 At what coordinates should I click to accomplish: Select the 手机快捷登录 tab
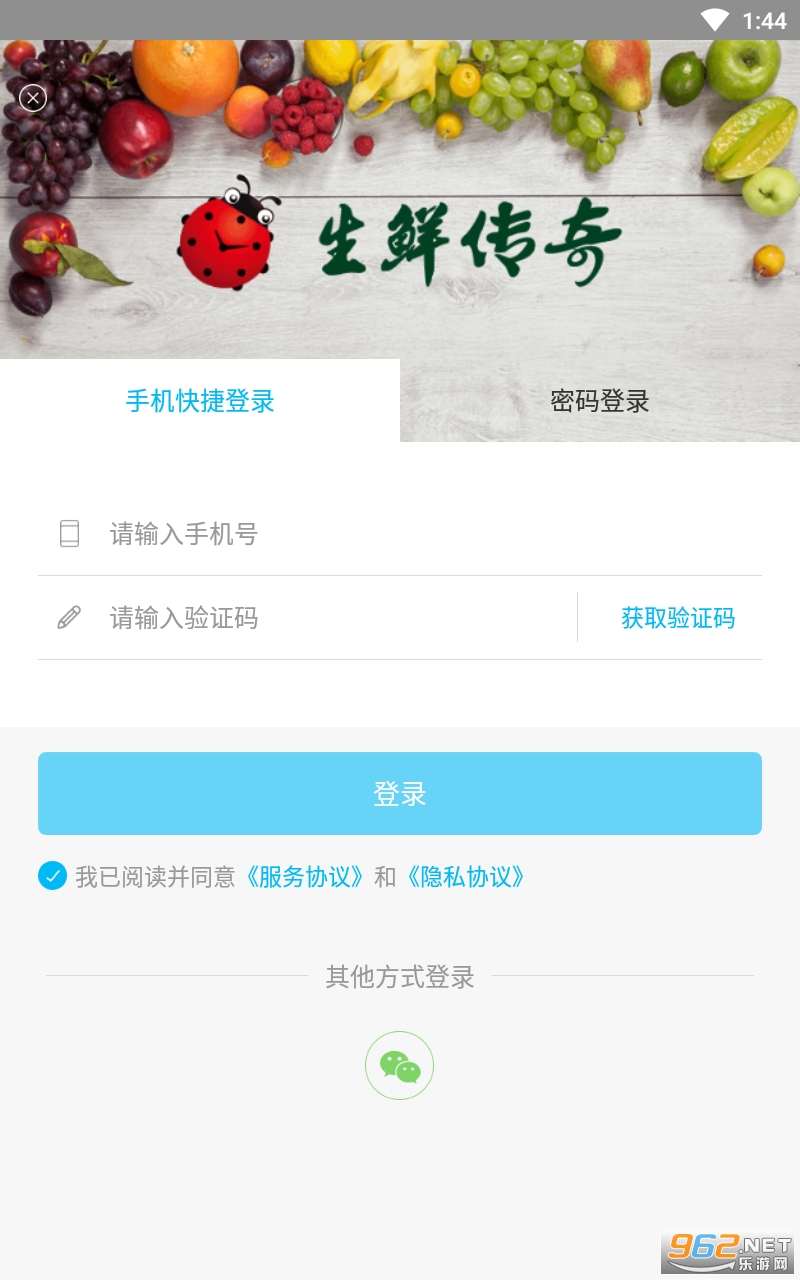tap(200, 401)
